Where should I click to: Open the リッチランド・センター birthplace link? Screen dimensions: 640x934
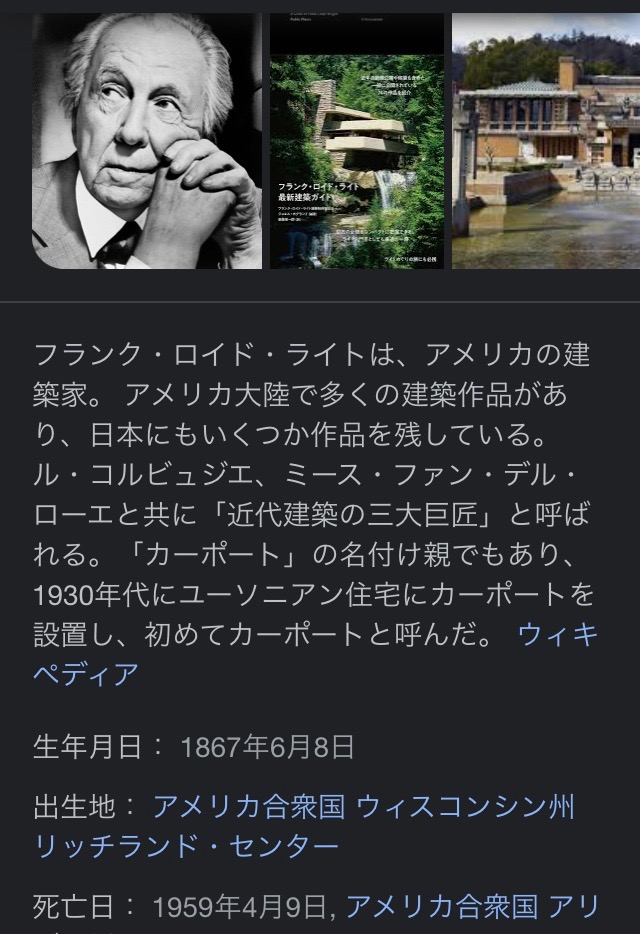point(186,848)
